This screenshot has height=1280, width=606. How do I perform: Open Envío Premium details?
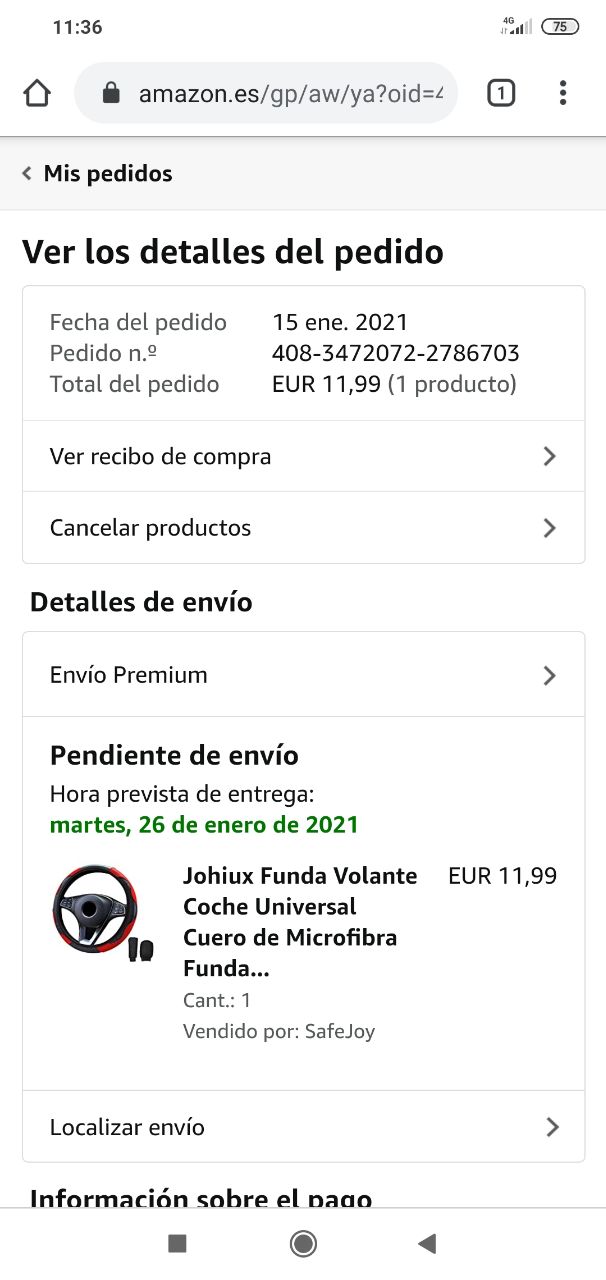(303, 675)
